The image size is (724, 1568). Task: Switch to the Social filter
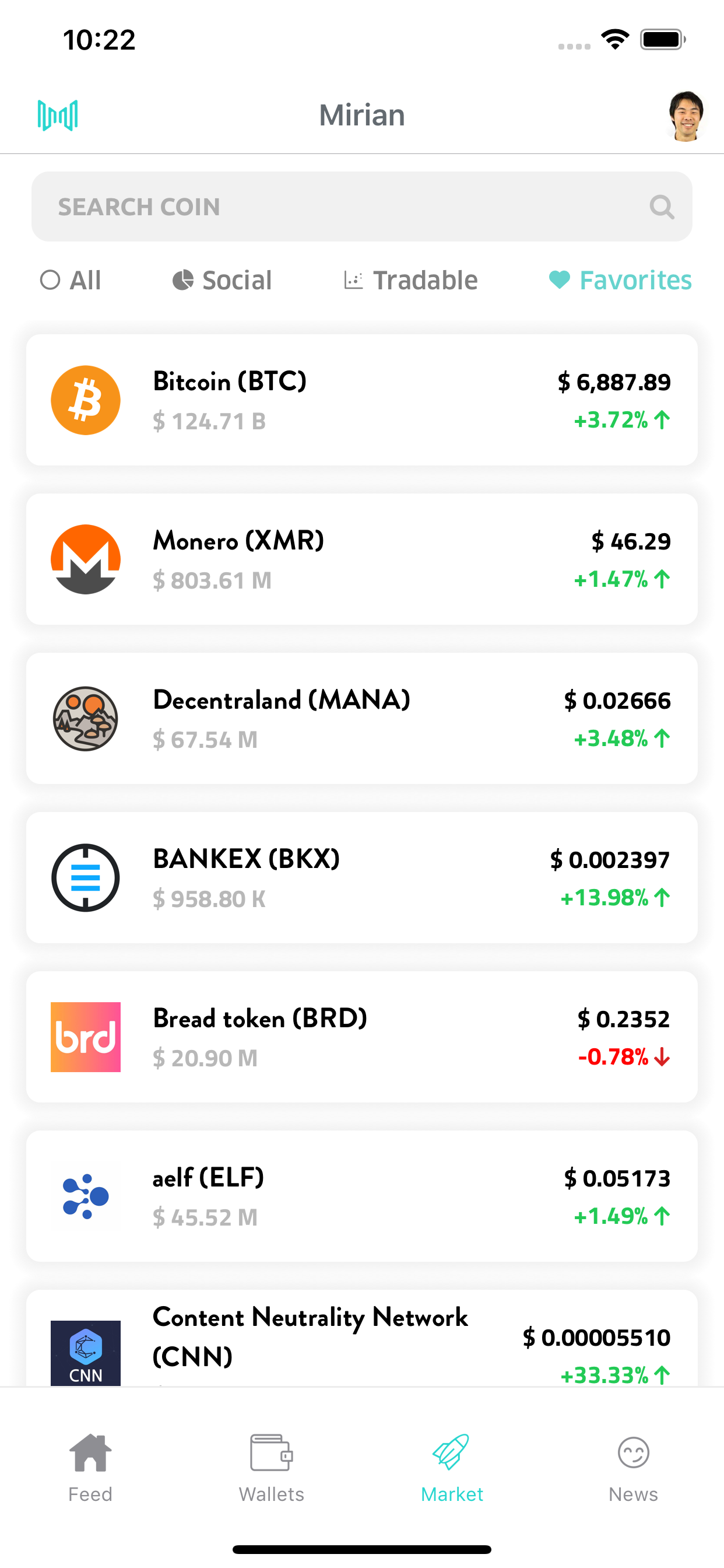222,280
